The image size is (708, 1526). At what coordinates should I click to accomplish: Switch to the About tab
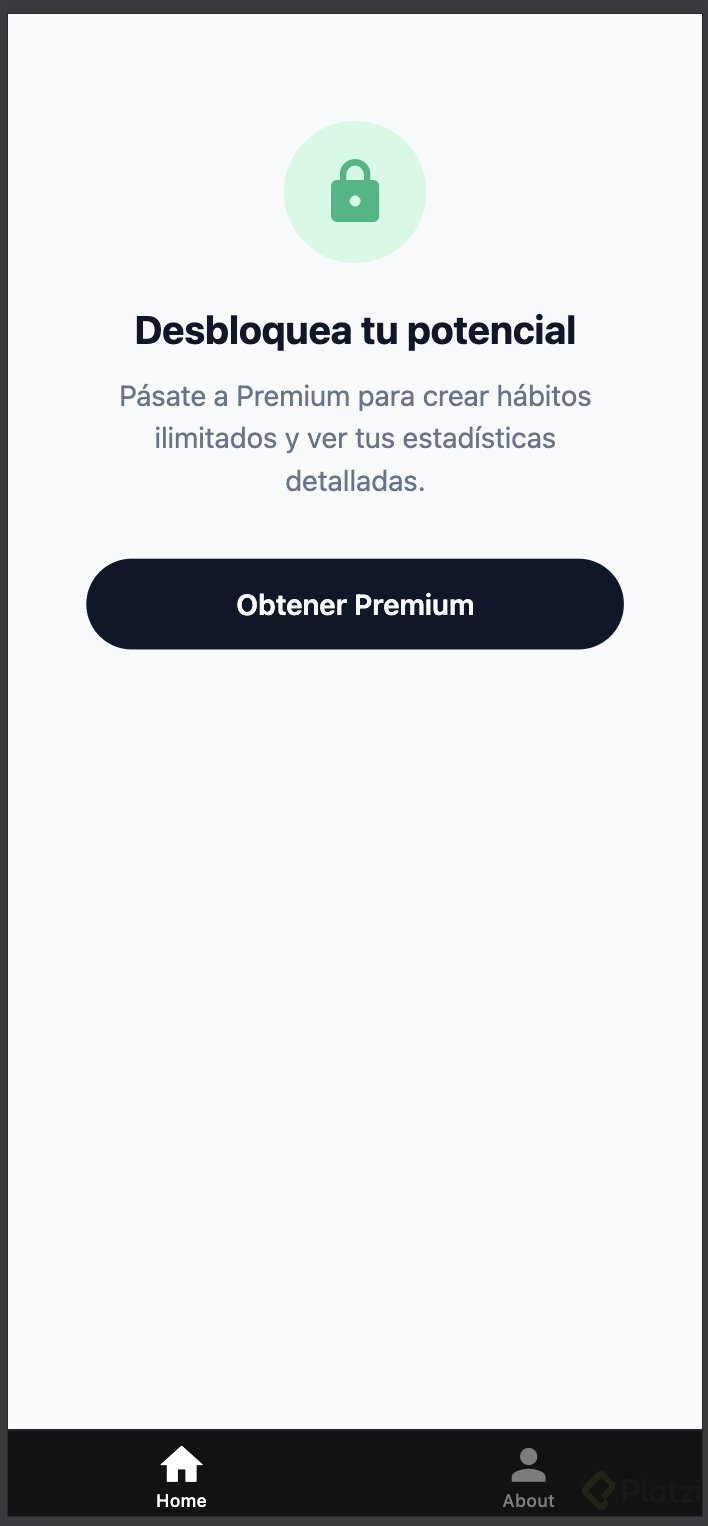[x=528, y=1477]
